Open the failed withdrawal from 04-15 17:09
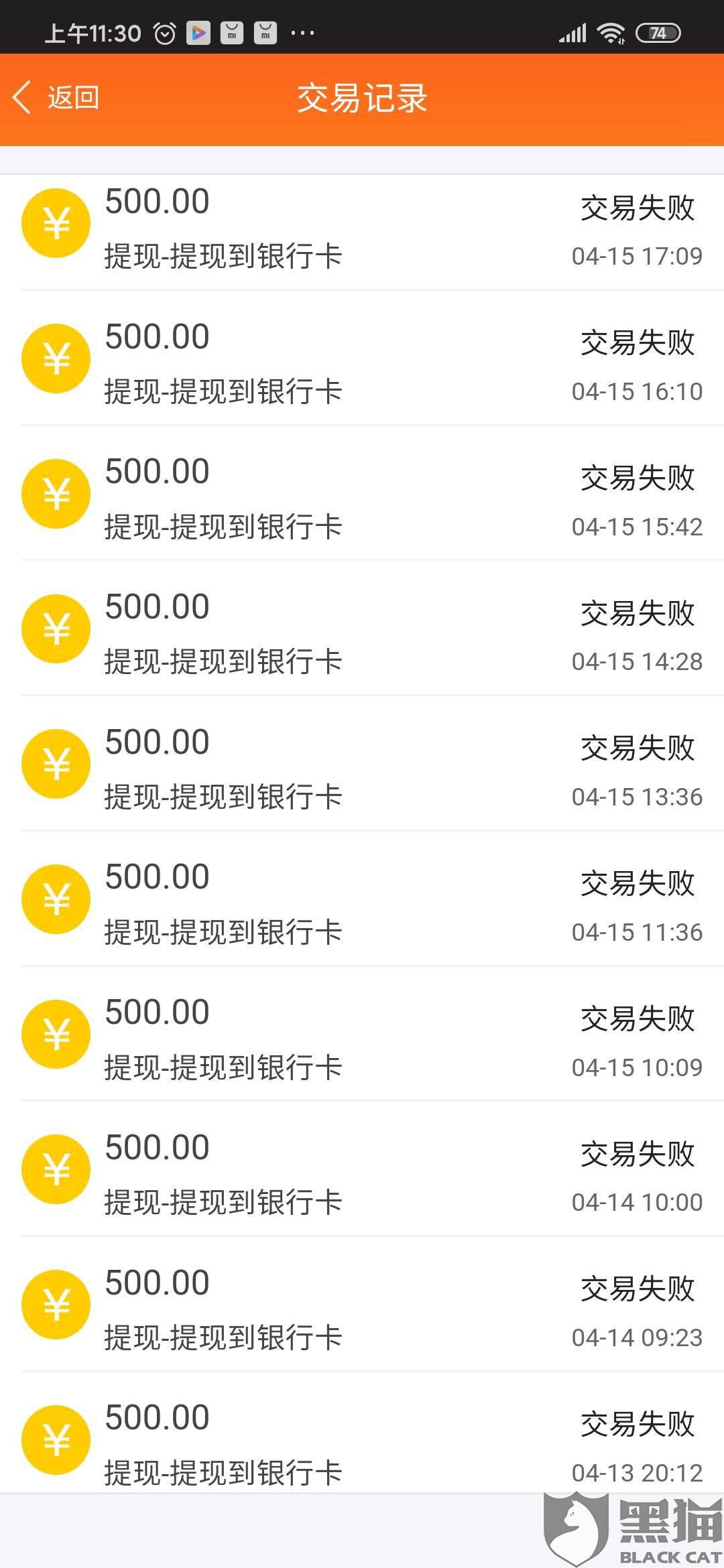Image resolution: width=724 pixels, height=1568 pixels. pyautogui.click(x=362, y=229)
